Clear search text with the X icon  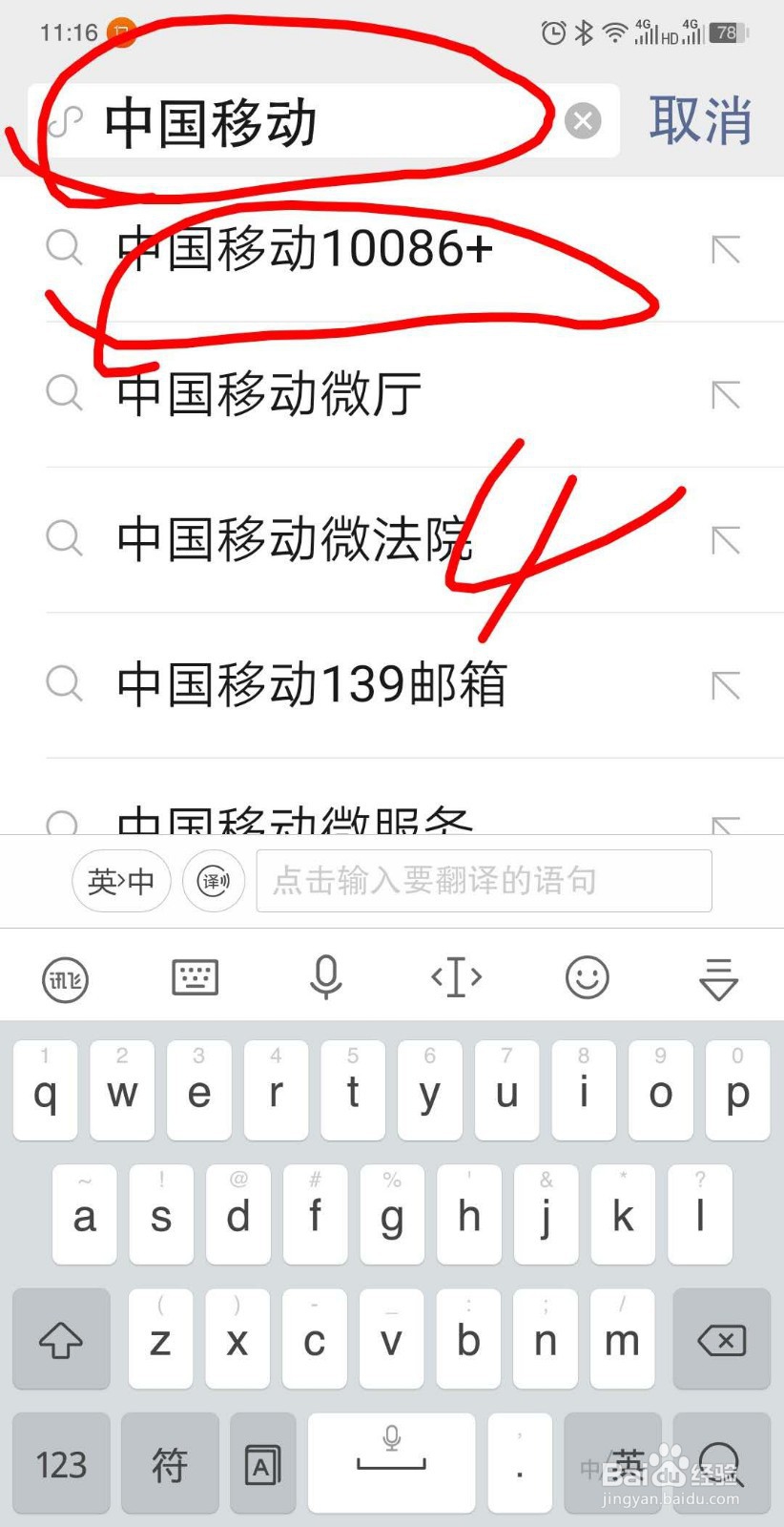[x=583, y=120]
